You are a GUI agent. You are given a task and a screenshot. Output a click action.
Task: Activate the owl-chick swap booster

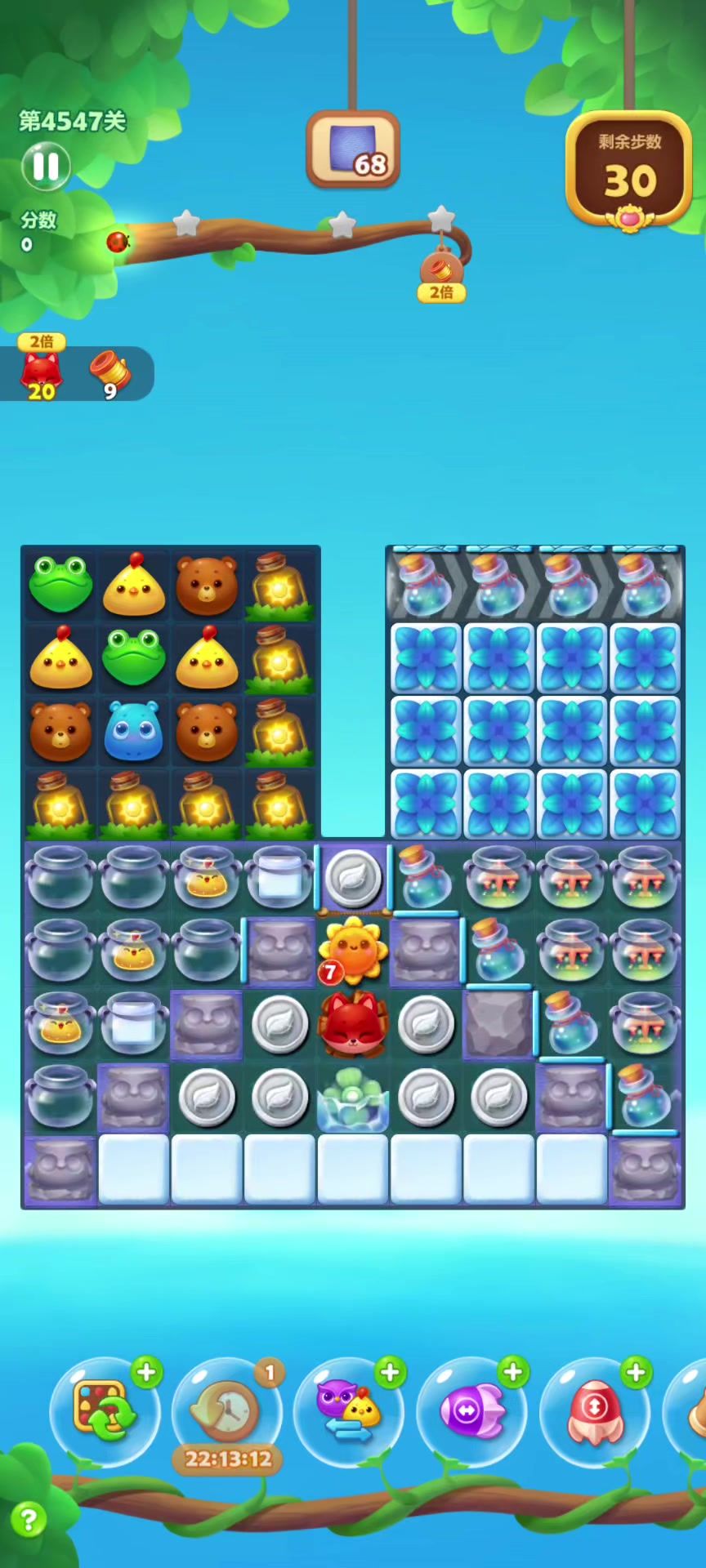click(350, 1411)
